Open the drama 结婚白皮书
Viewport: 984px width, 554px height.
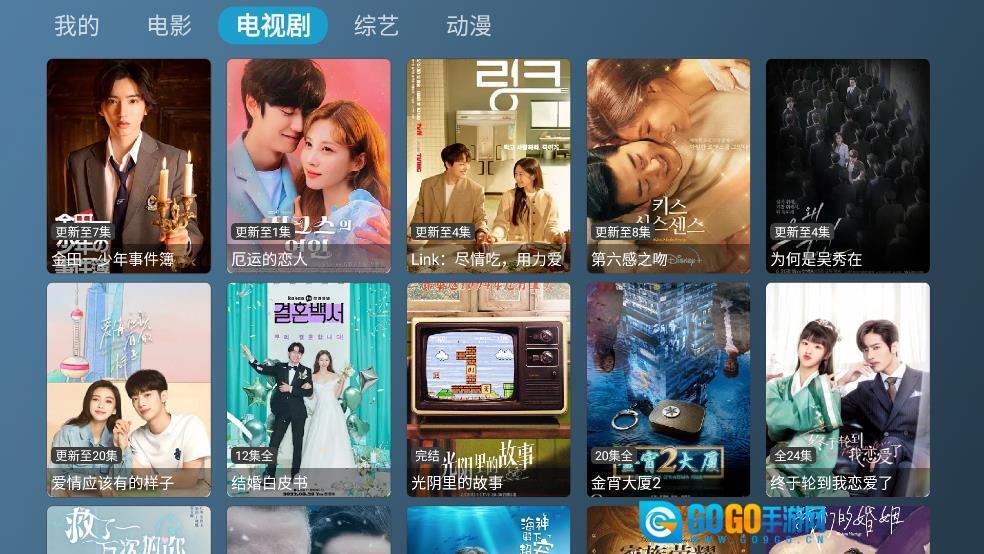click(x=309, y=390)
